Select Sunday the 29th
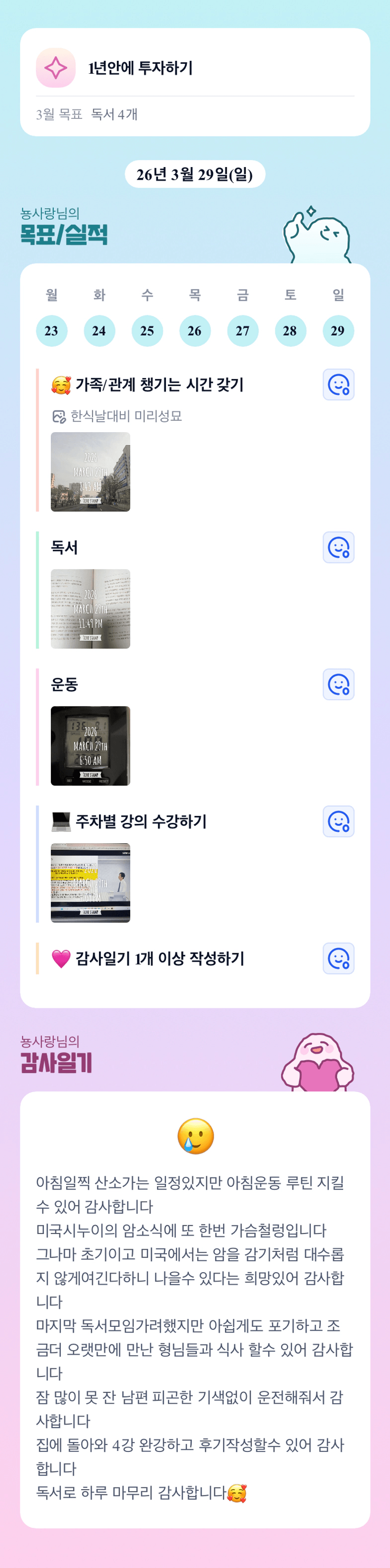 338,330
